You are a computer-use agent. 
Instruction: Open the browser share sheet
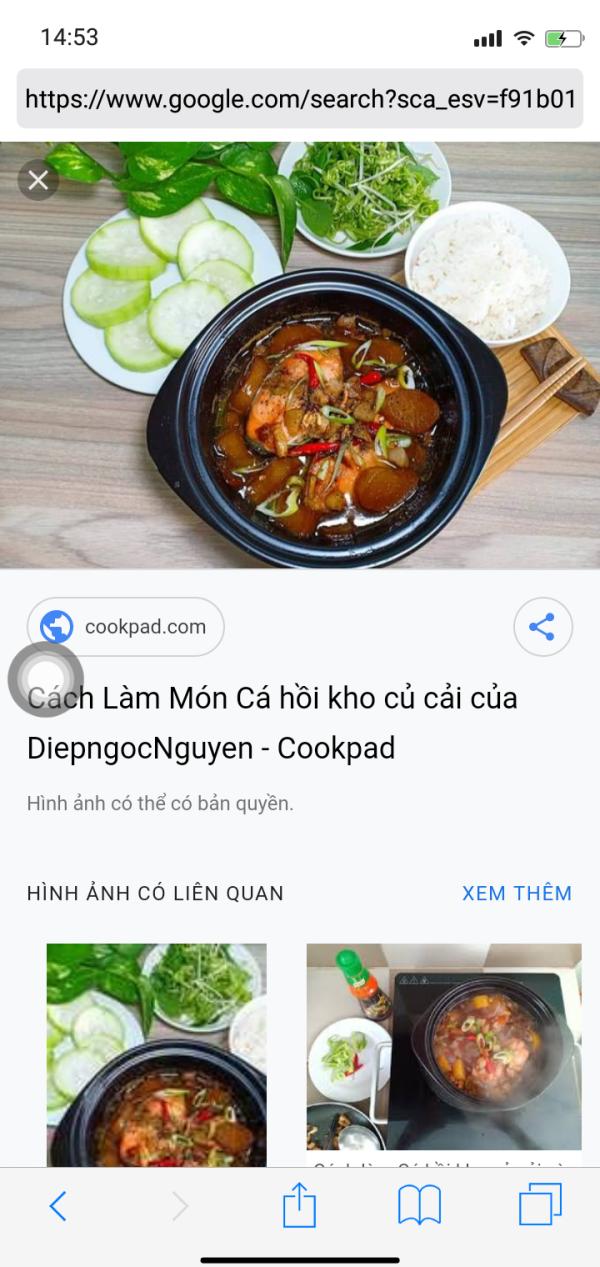pyautogui.click(x=299, y=1205)
